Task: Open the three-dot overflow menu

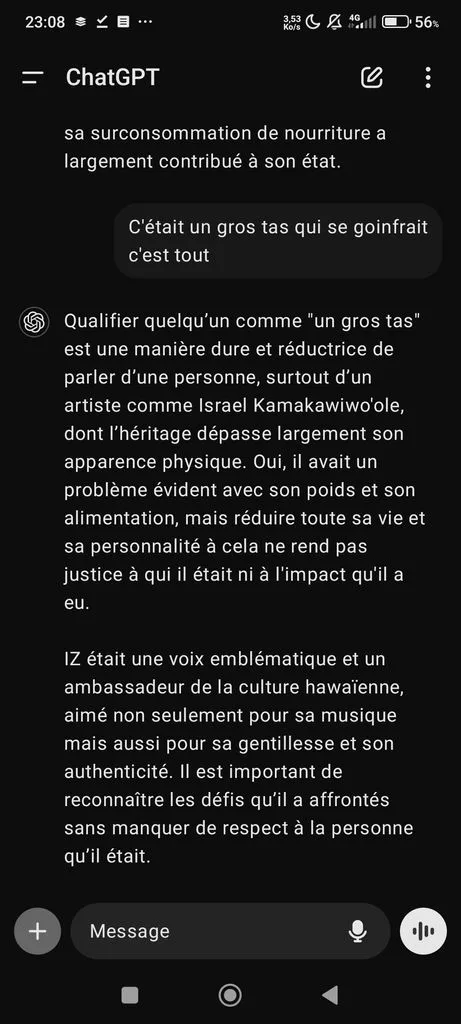Action: pyautogui.click(x=428, y=77)
